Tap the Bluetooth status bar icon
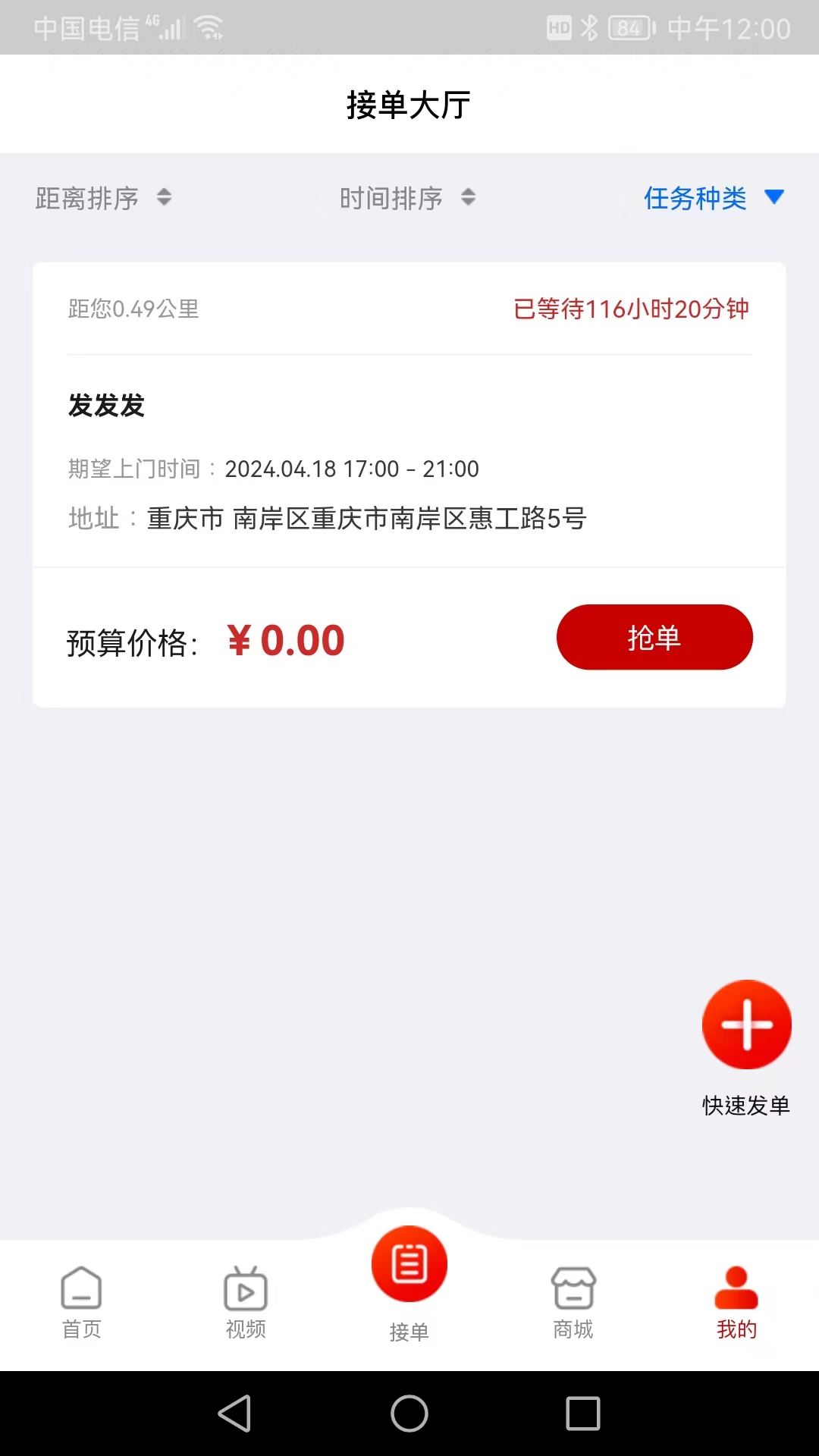Image resolution: width=819 pixels, height=1456 pixels. 589,27
